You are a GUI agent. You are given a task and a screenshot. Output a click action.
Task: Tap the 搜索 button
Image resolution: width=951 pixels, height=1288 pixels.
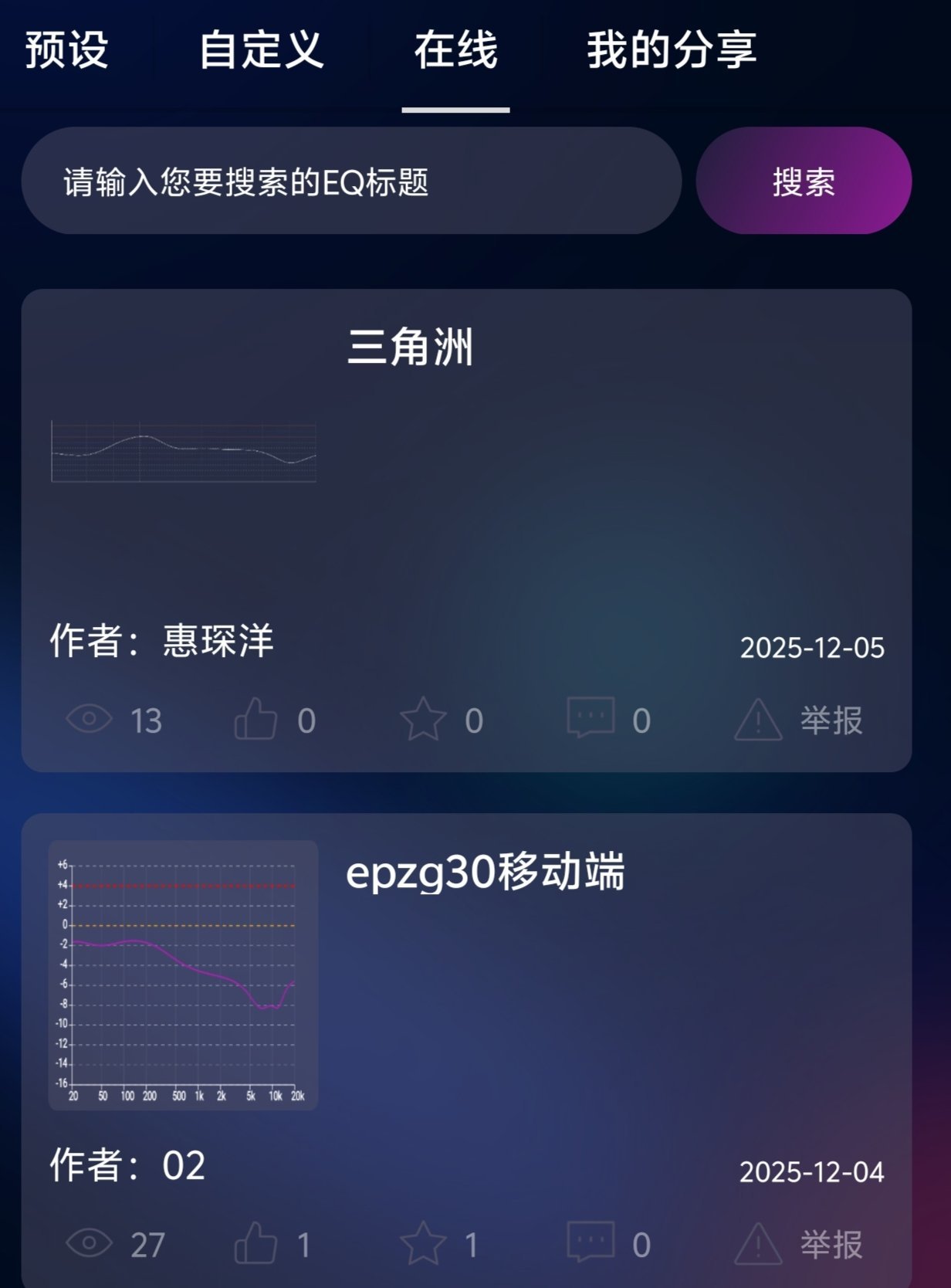(x=804, y=181)
